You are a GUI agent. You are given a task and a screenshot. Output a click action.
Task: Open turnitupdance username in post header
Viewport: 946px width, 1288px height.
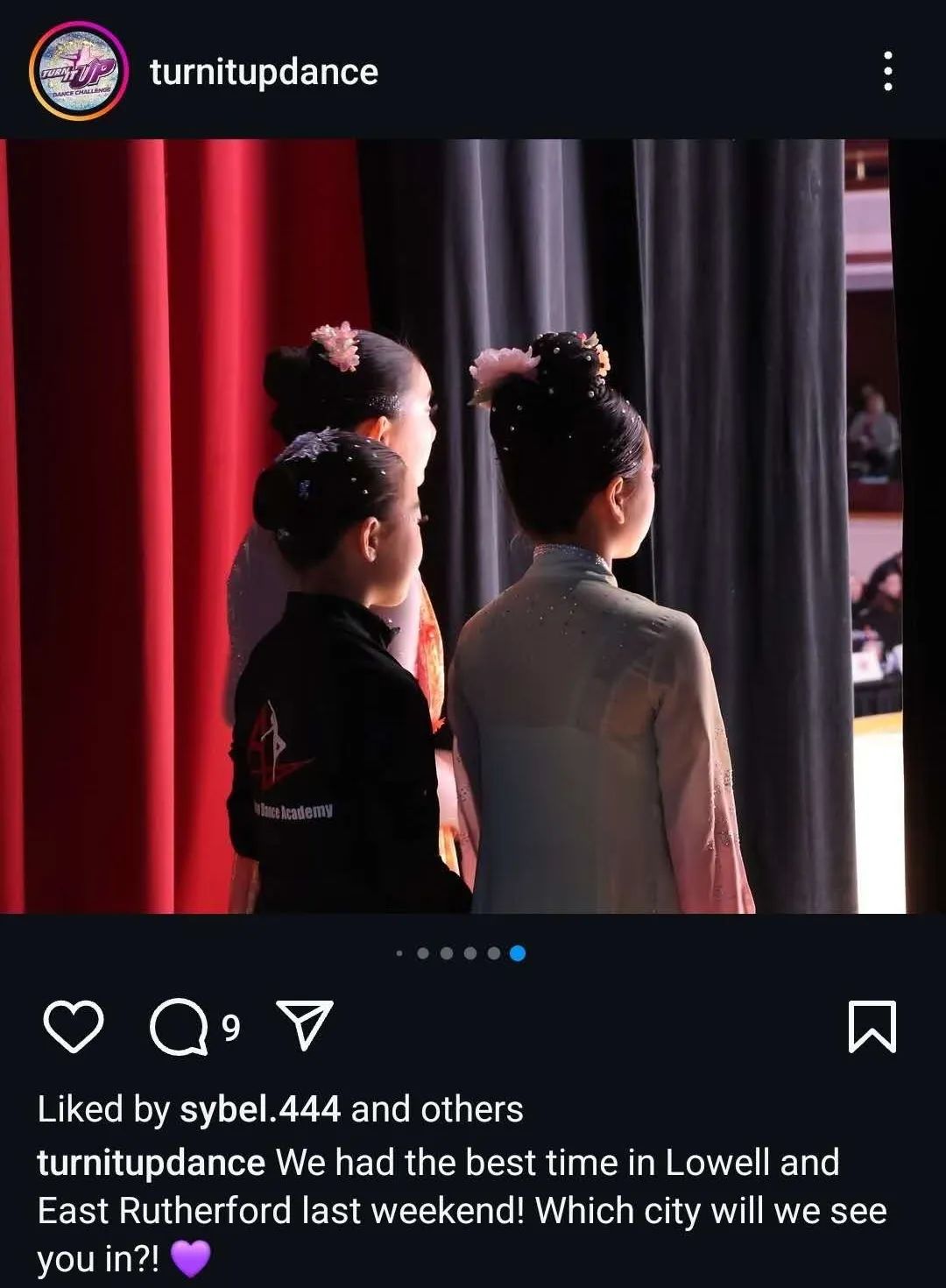[x=264, y=72]
